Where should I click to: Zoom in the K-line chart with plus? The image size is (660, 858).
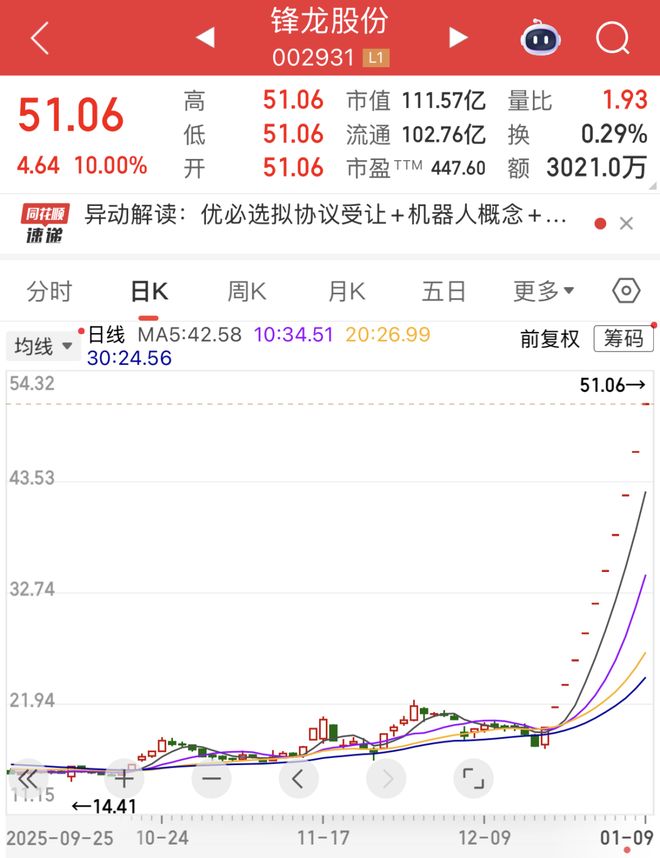[123, 776]
